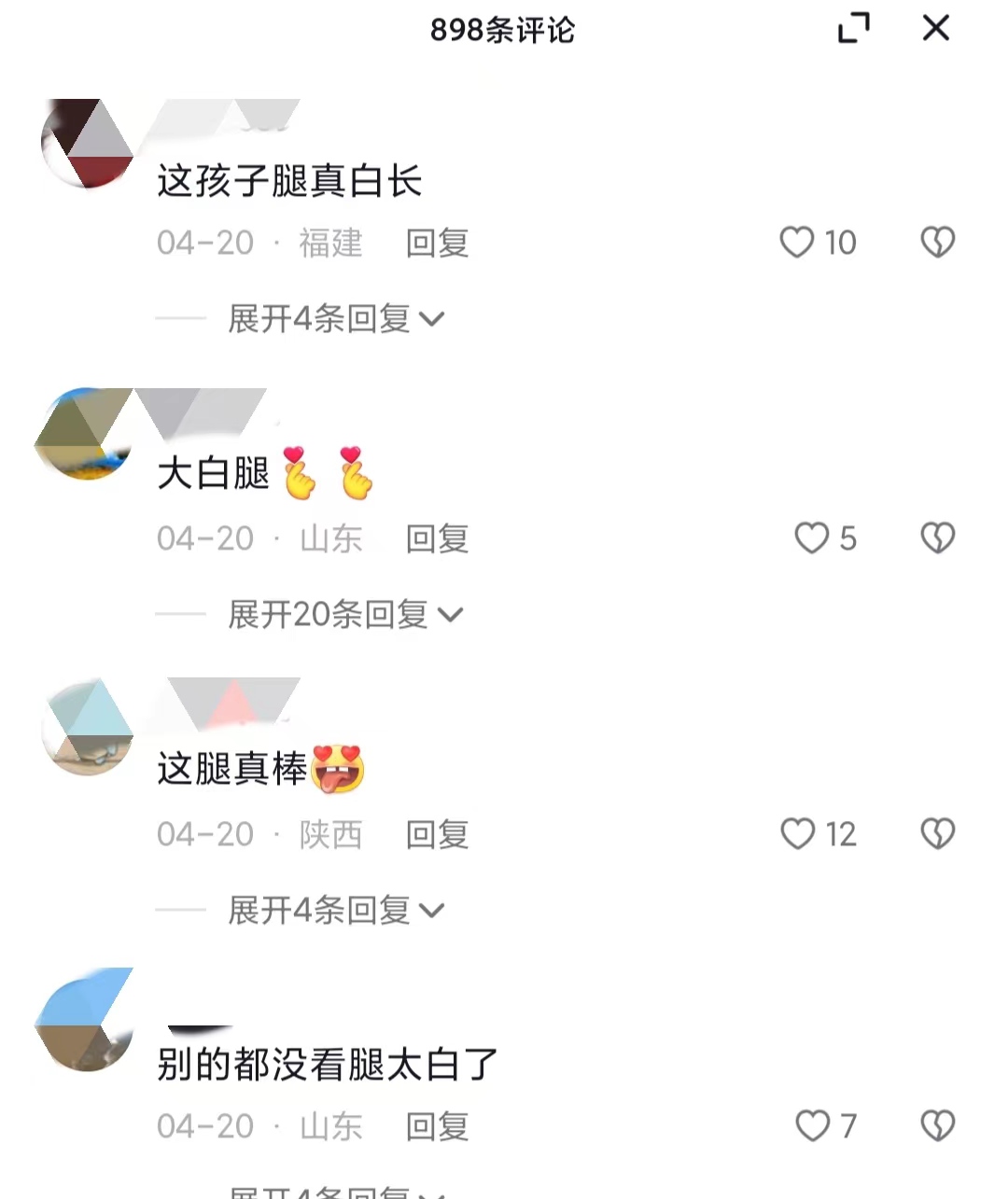
Task: Reply to the 福建 user's comment
Action: point(435,243)
